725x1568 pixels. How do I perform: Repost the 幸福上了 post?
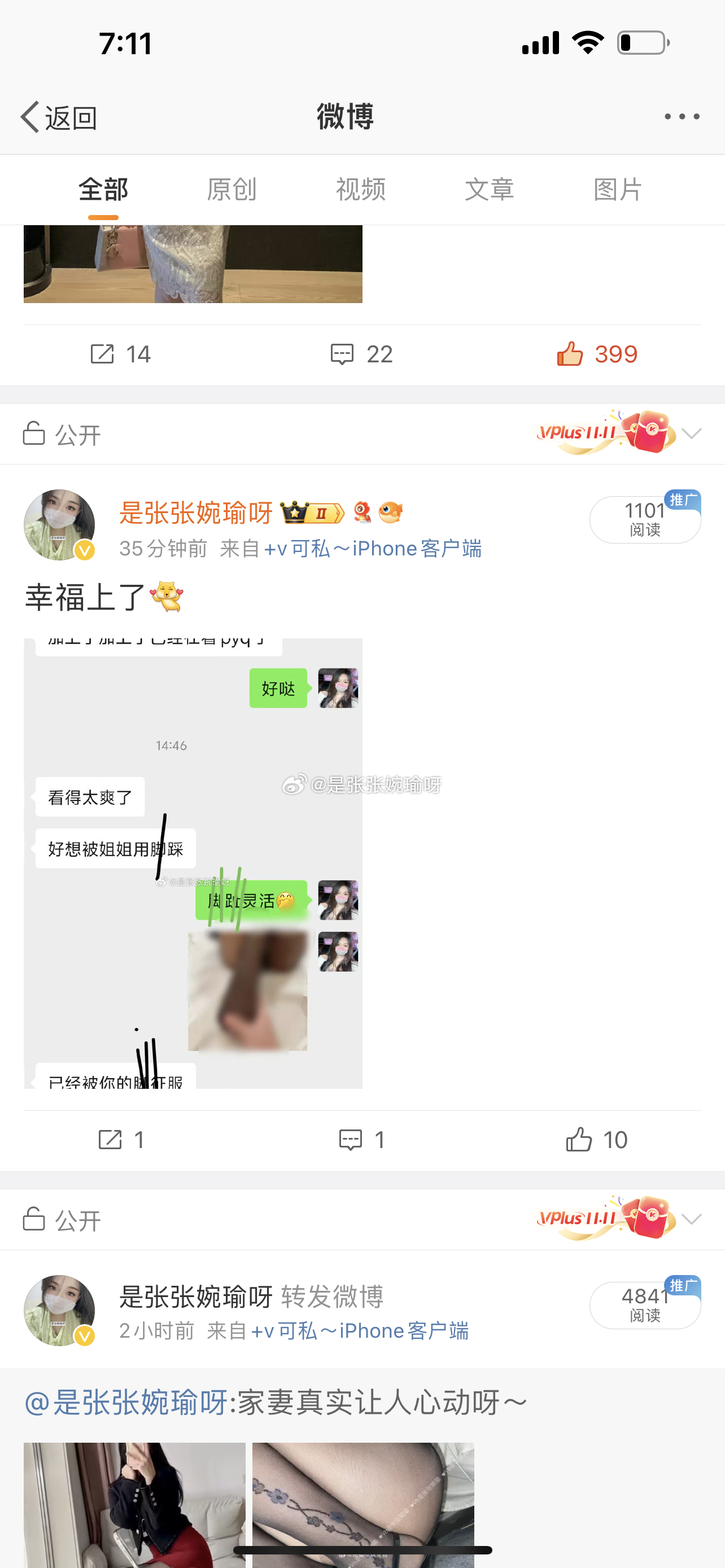coord(121,1140)
